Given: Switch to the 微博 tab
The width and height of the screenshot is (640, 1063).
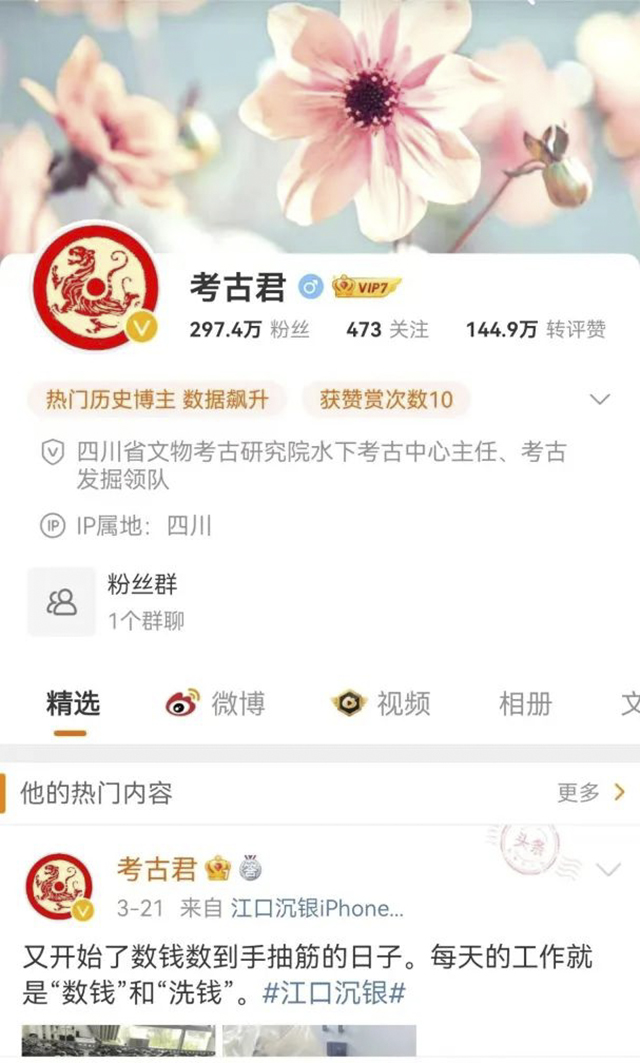Looking at the screenshot, I should [216, 703].
